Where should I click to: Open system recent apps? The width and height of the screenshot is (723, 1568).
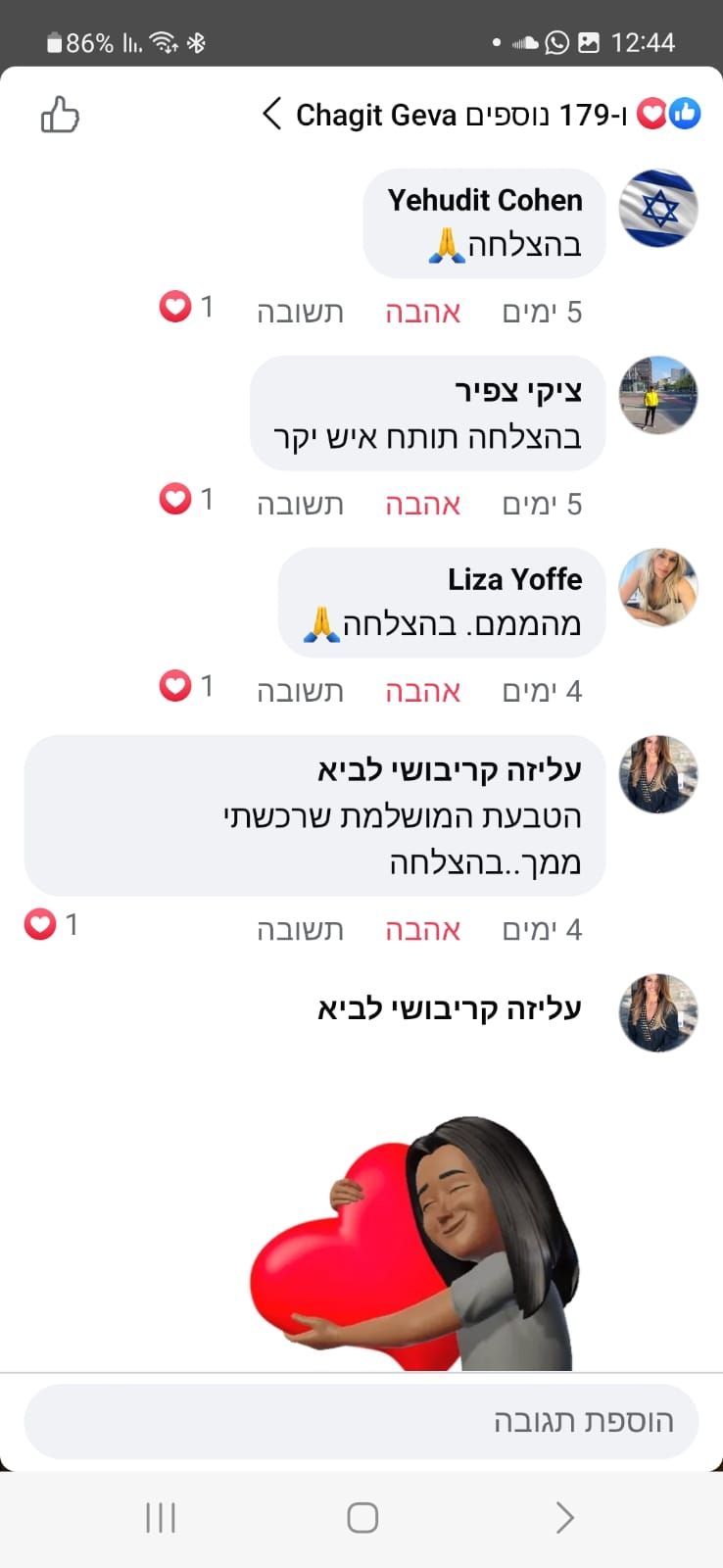(161, 1517)
